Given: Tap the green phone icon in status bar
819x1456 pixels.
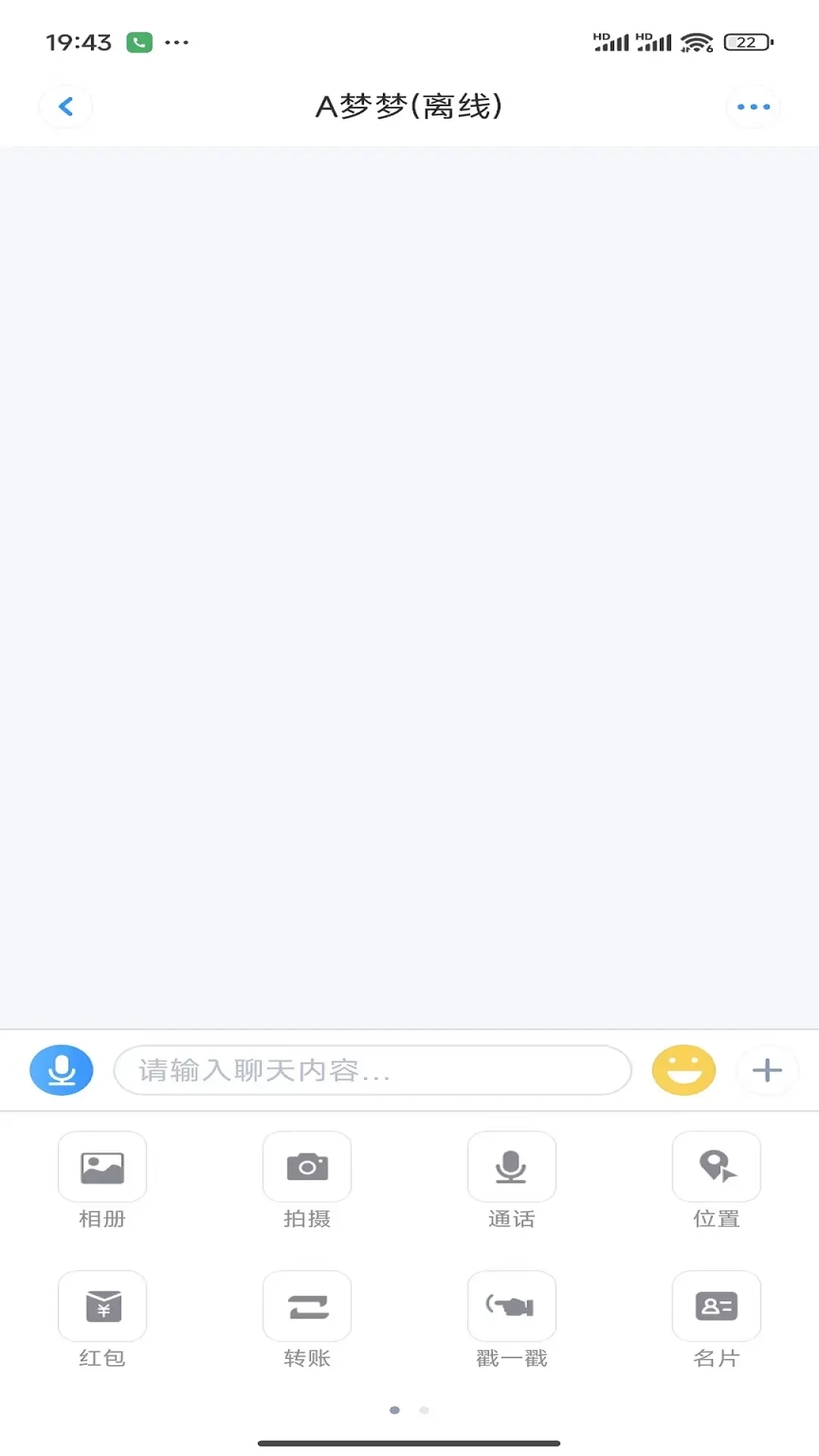Looking at the screenshot, I should pos(138,42).
